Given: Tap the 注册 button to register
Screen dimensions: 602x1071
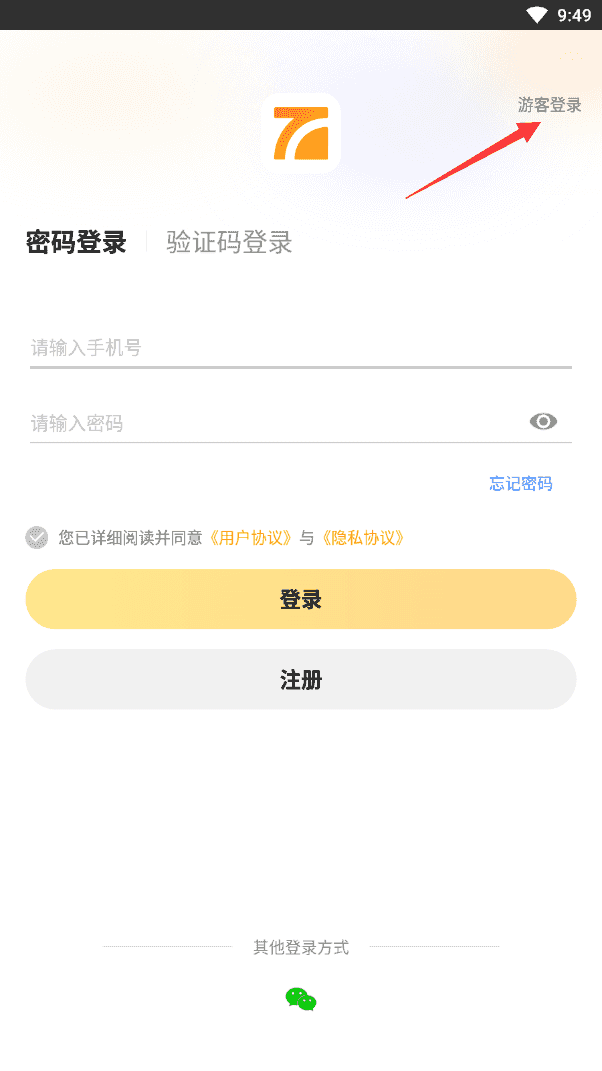Looking at the screenshot, I should tap(301, 680).
